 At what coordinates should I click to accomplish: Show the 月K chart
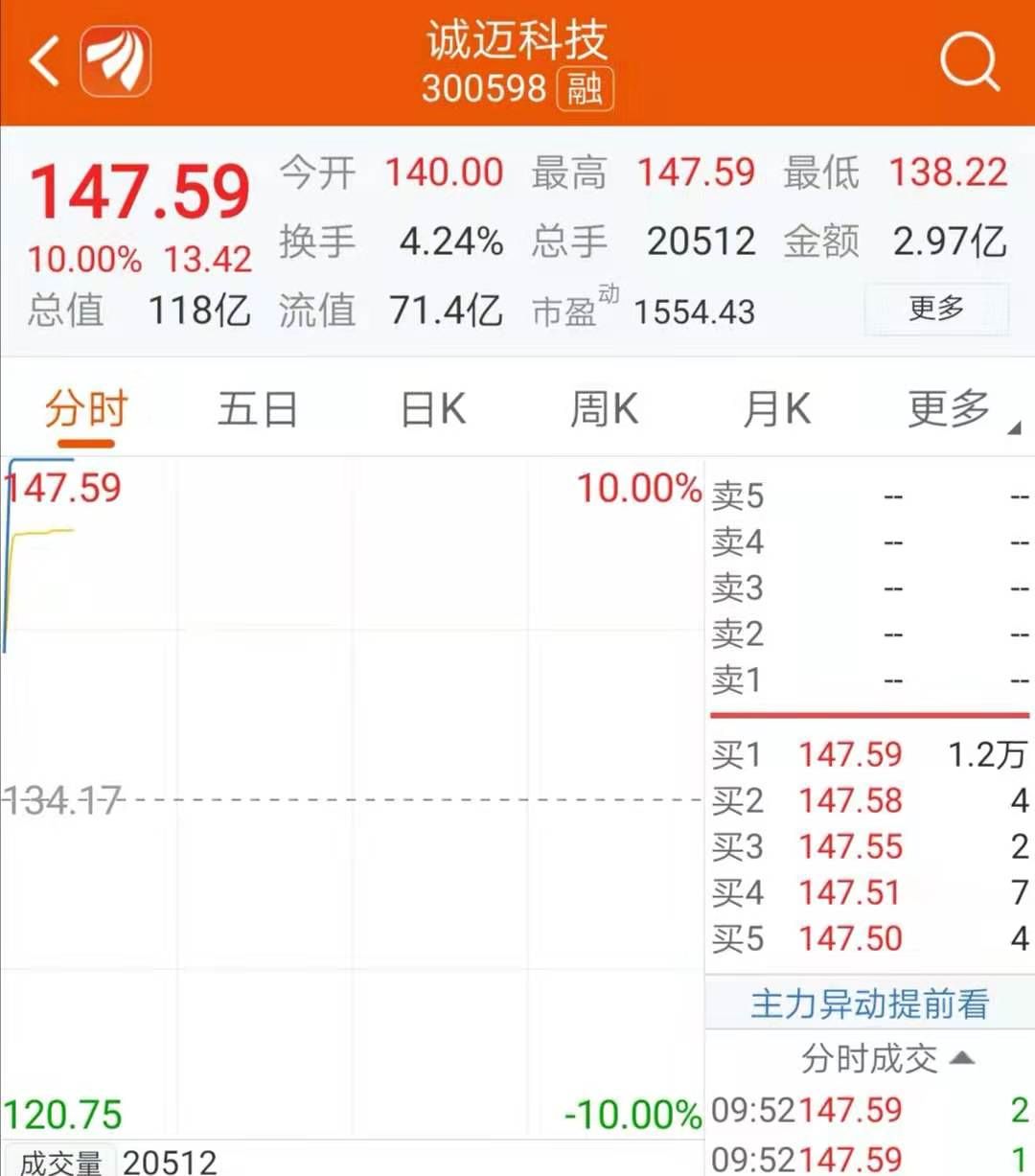click(776, 410)
